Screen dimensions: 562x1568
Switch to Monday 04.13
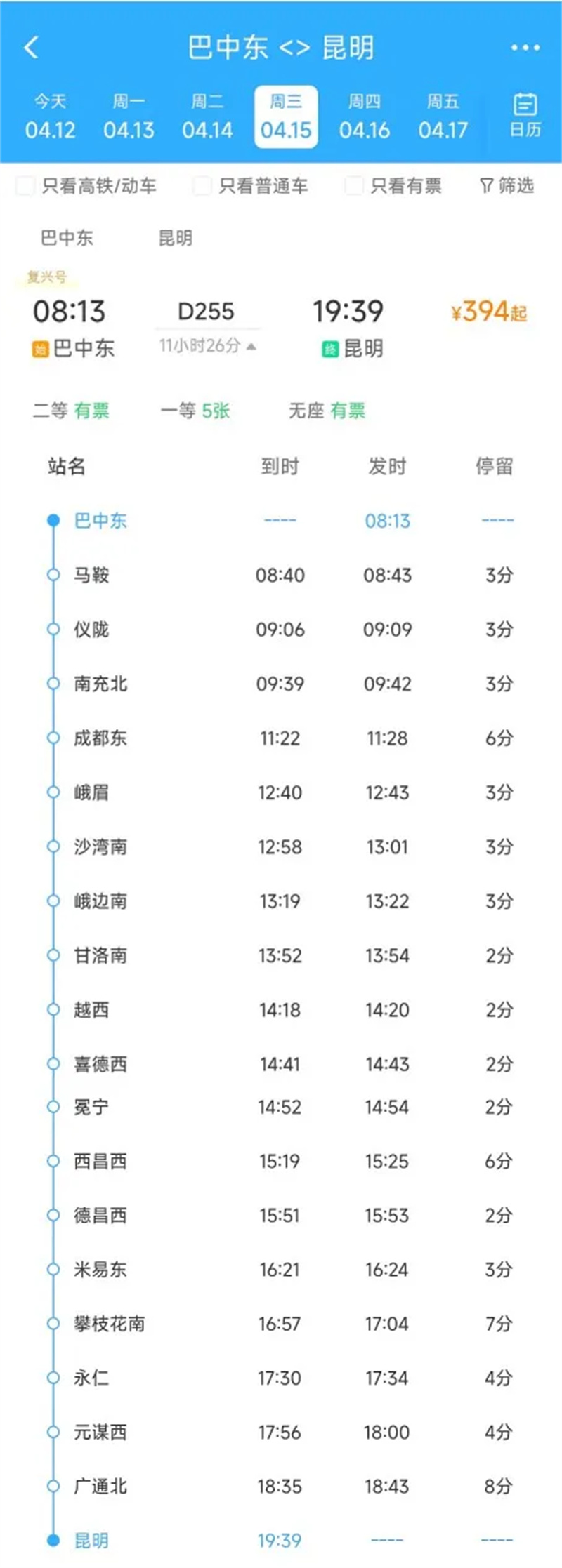click(x=129, y=117)
